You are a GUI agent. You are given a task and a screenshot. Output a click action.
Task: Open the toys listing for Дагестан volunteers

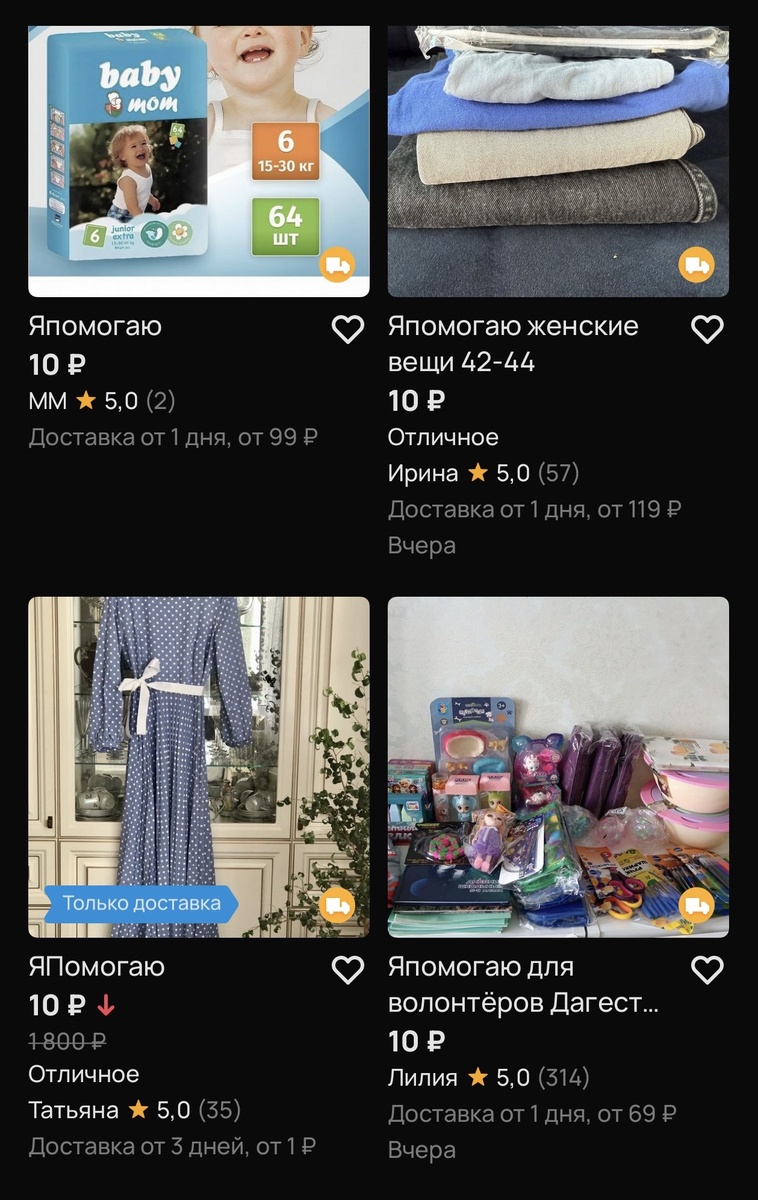[558, 767]
